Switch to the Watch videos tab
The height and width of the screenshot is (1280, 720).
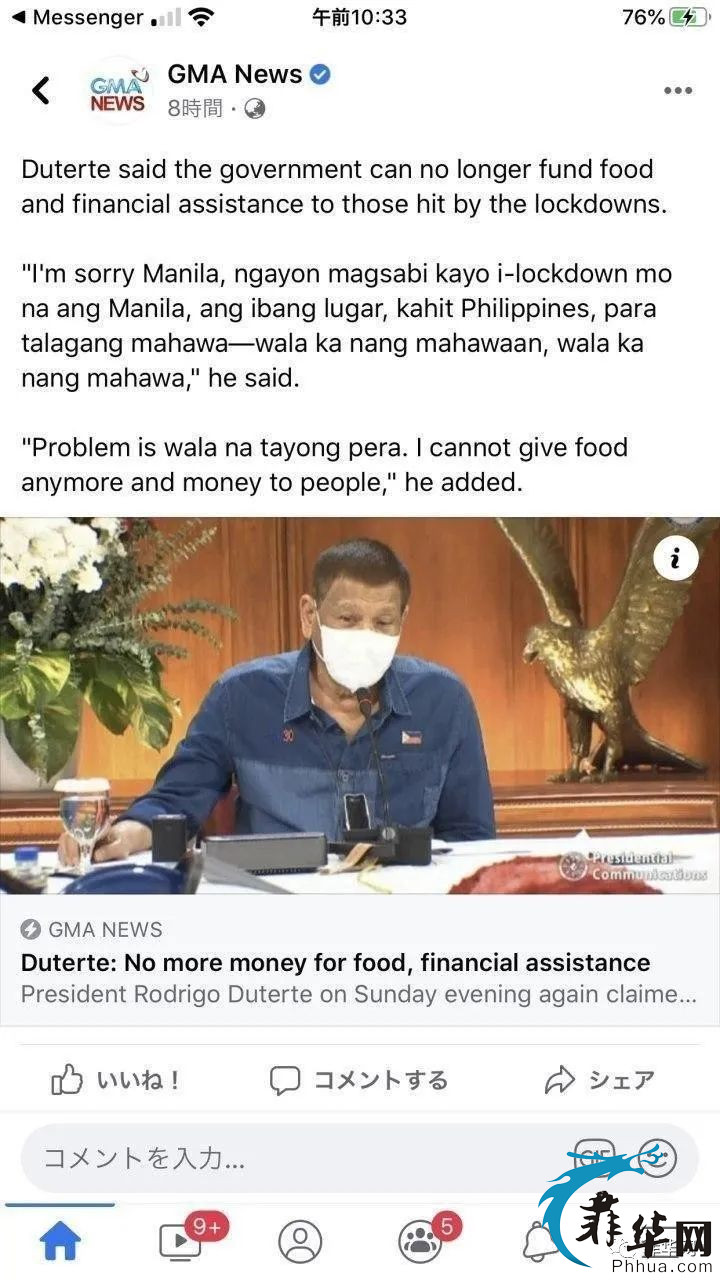point(182,1241)
